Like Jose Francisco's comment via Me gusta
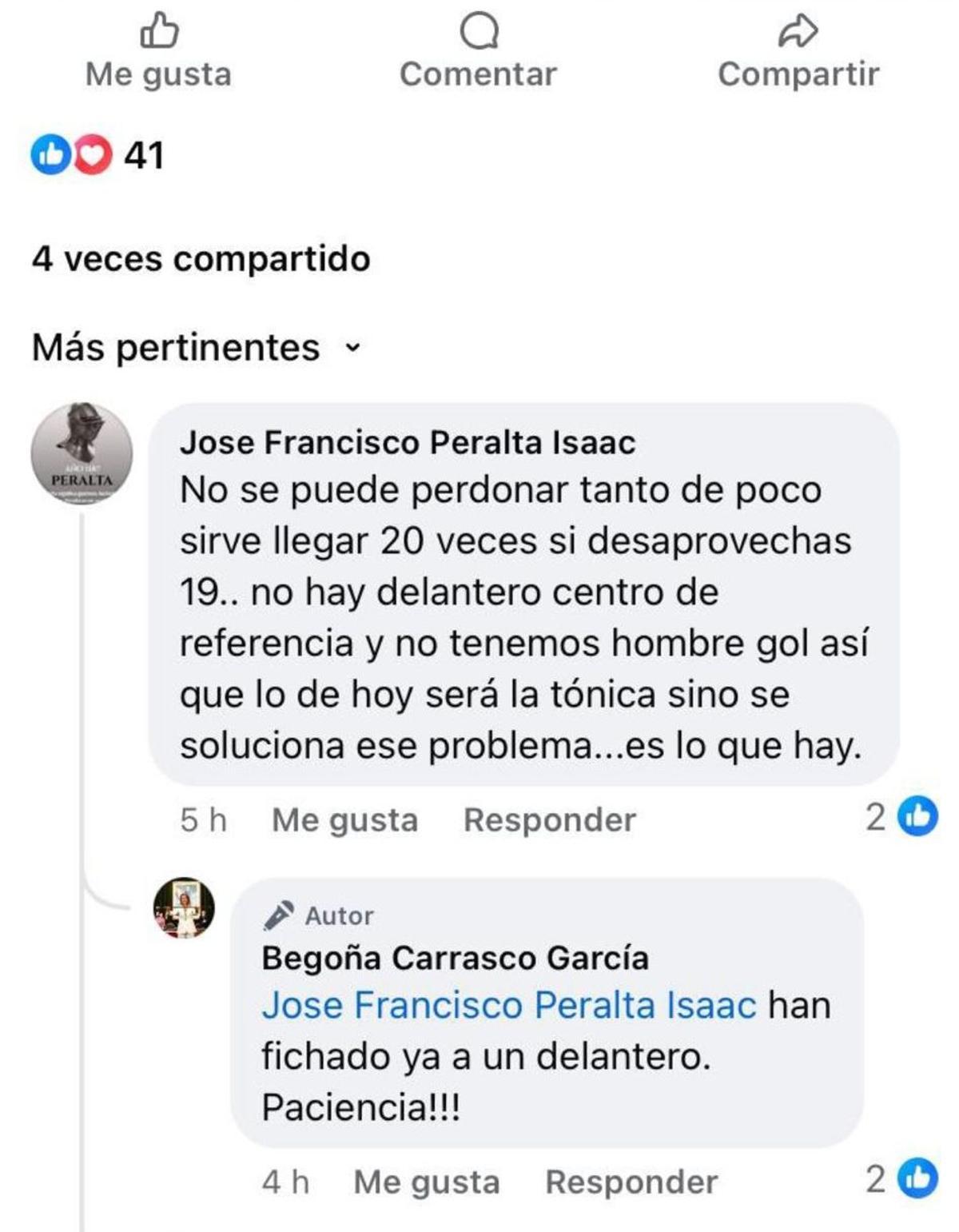959x1232 pixels. tap(342, 819)
